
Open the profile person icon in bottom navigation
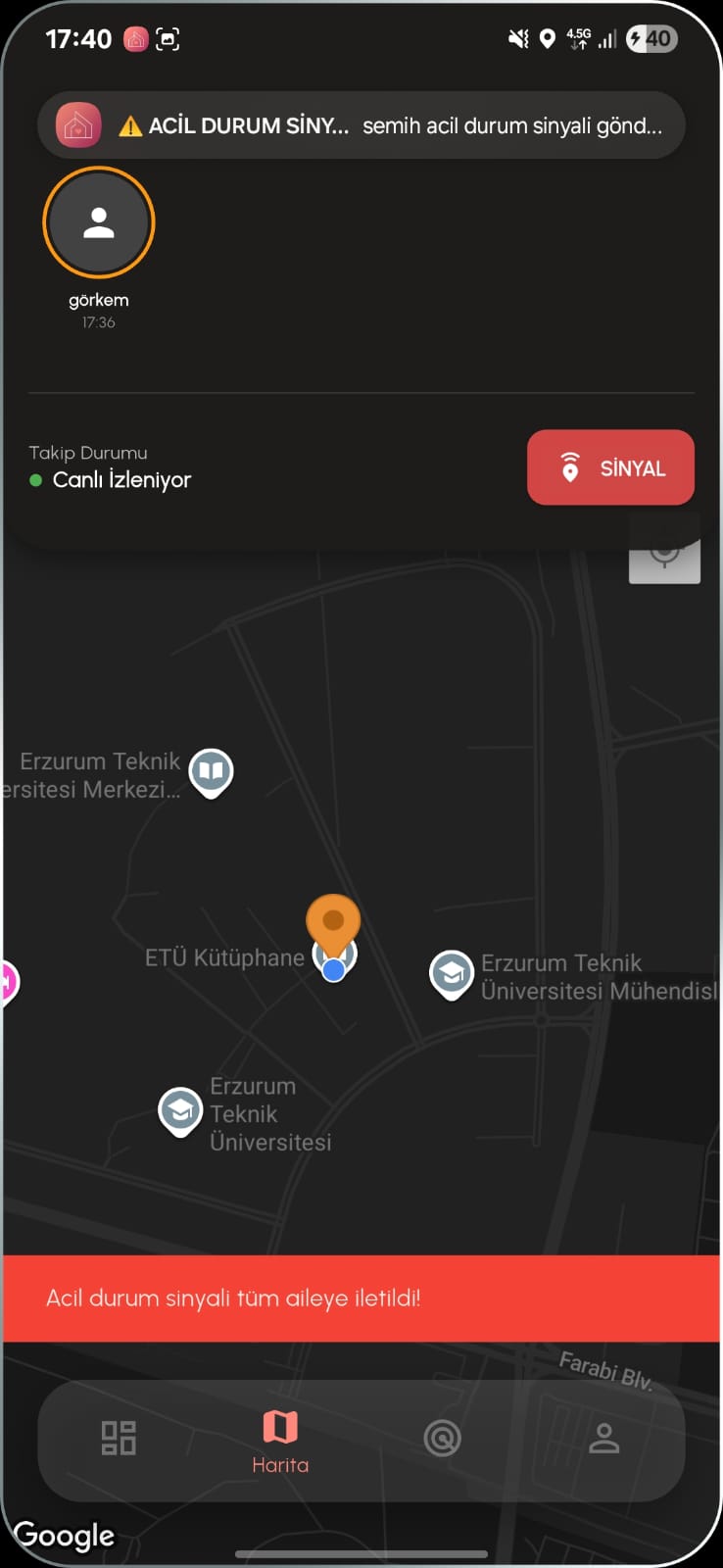604,1439
